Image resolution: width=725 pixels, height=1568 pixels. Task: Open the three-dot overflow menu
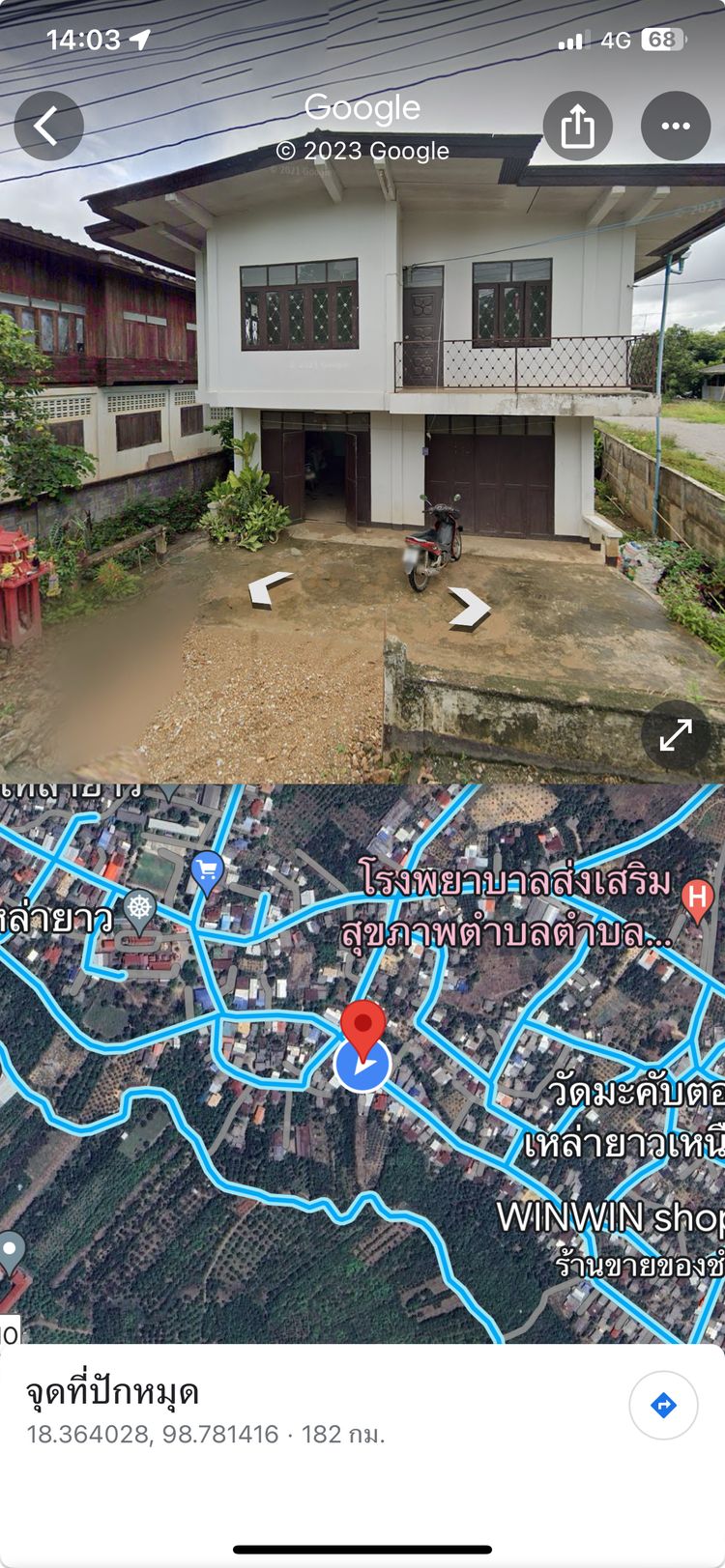[x=676, y=126]
